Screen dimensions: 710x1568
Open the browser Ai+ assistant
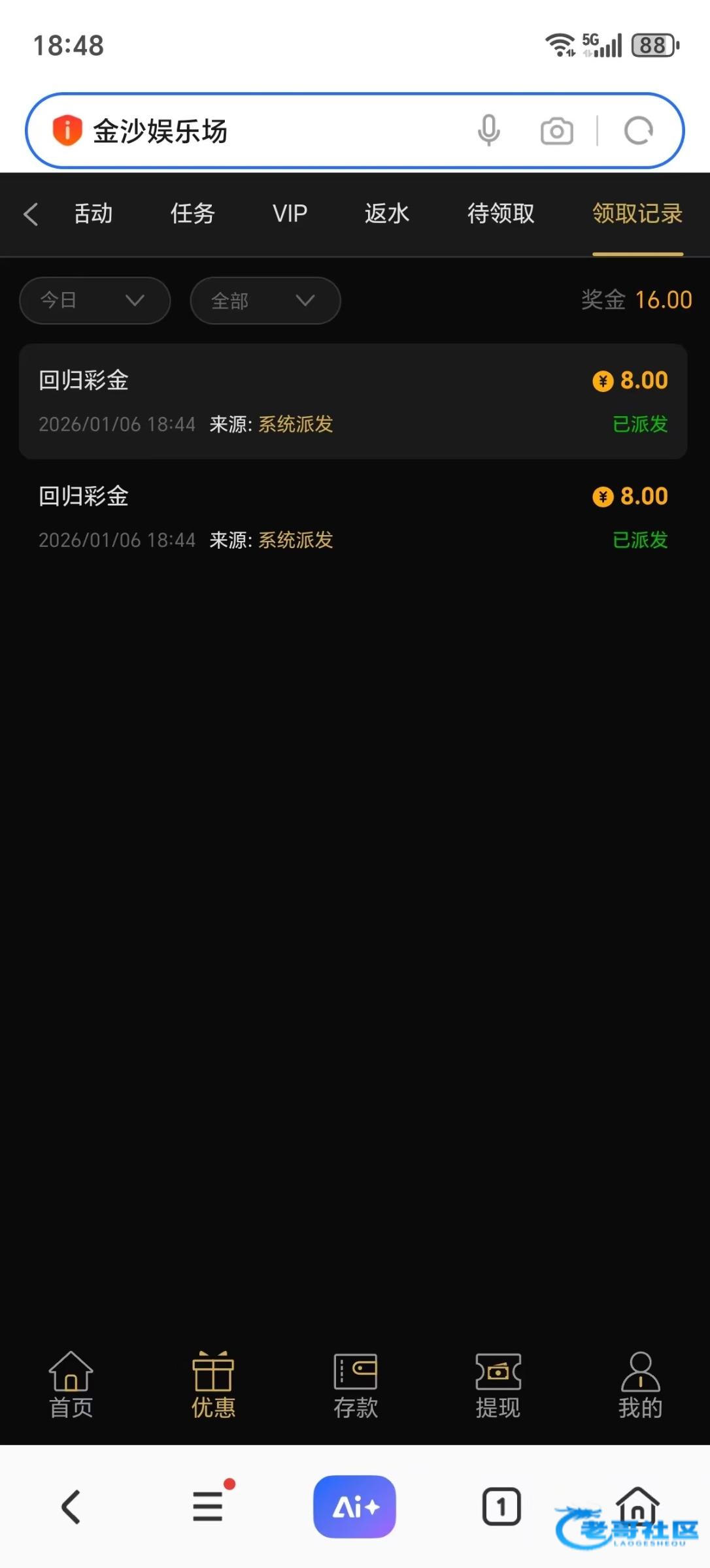tap(354, 1507)
